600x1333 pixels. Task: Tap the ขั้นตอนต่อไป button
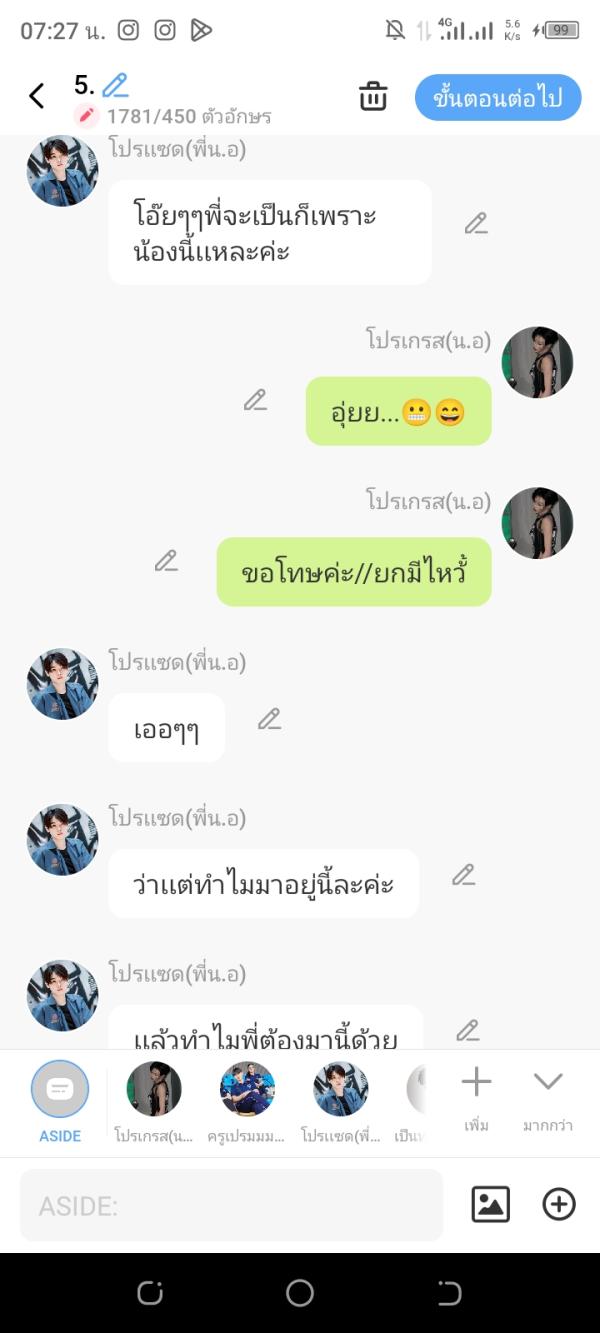click(498, 97)
